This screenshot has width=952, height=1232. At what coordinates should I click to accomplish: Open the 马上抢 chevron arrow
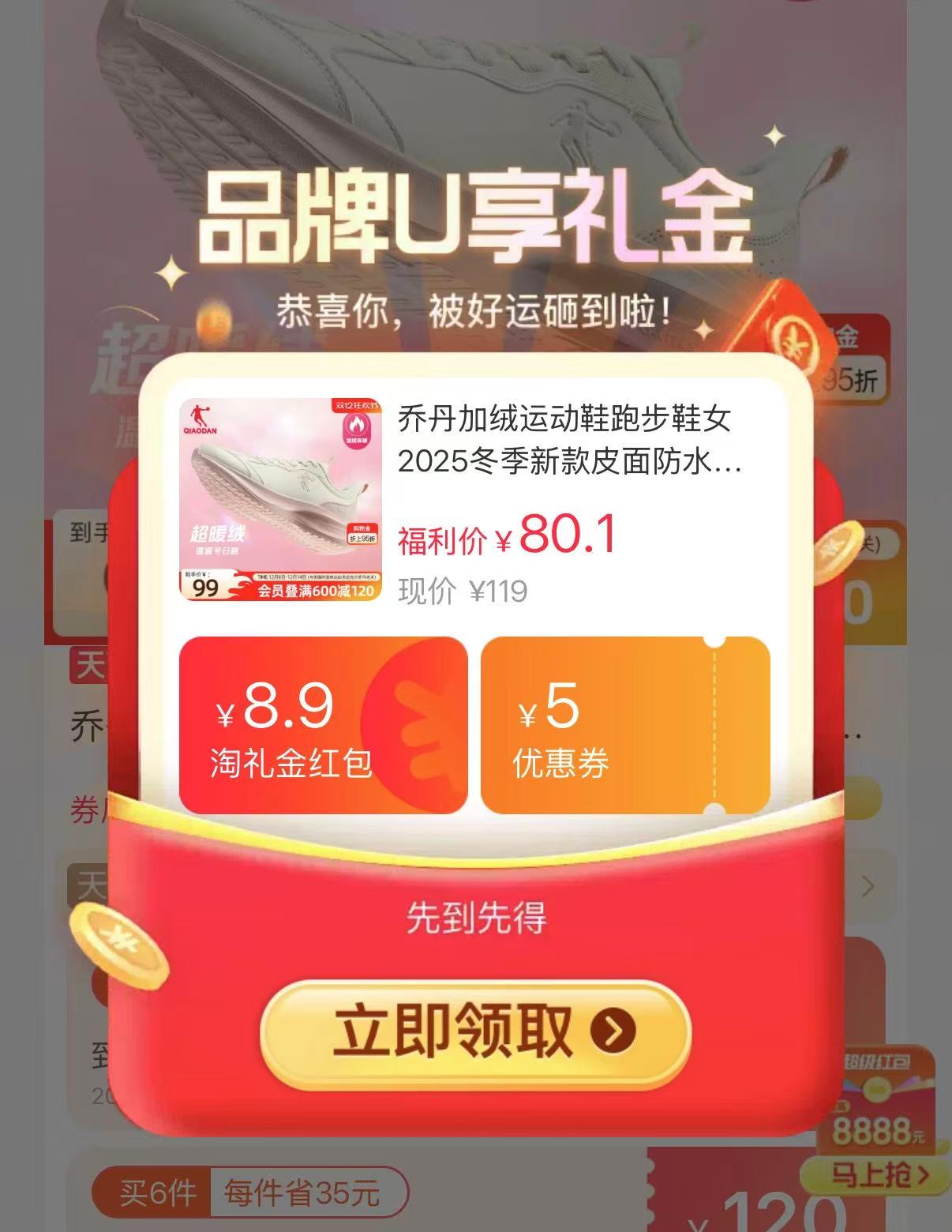922,1176
